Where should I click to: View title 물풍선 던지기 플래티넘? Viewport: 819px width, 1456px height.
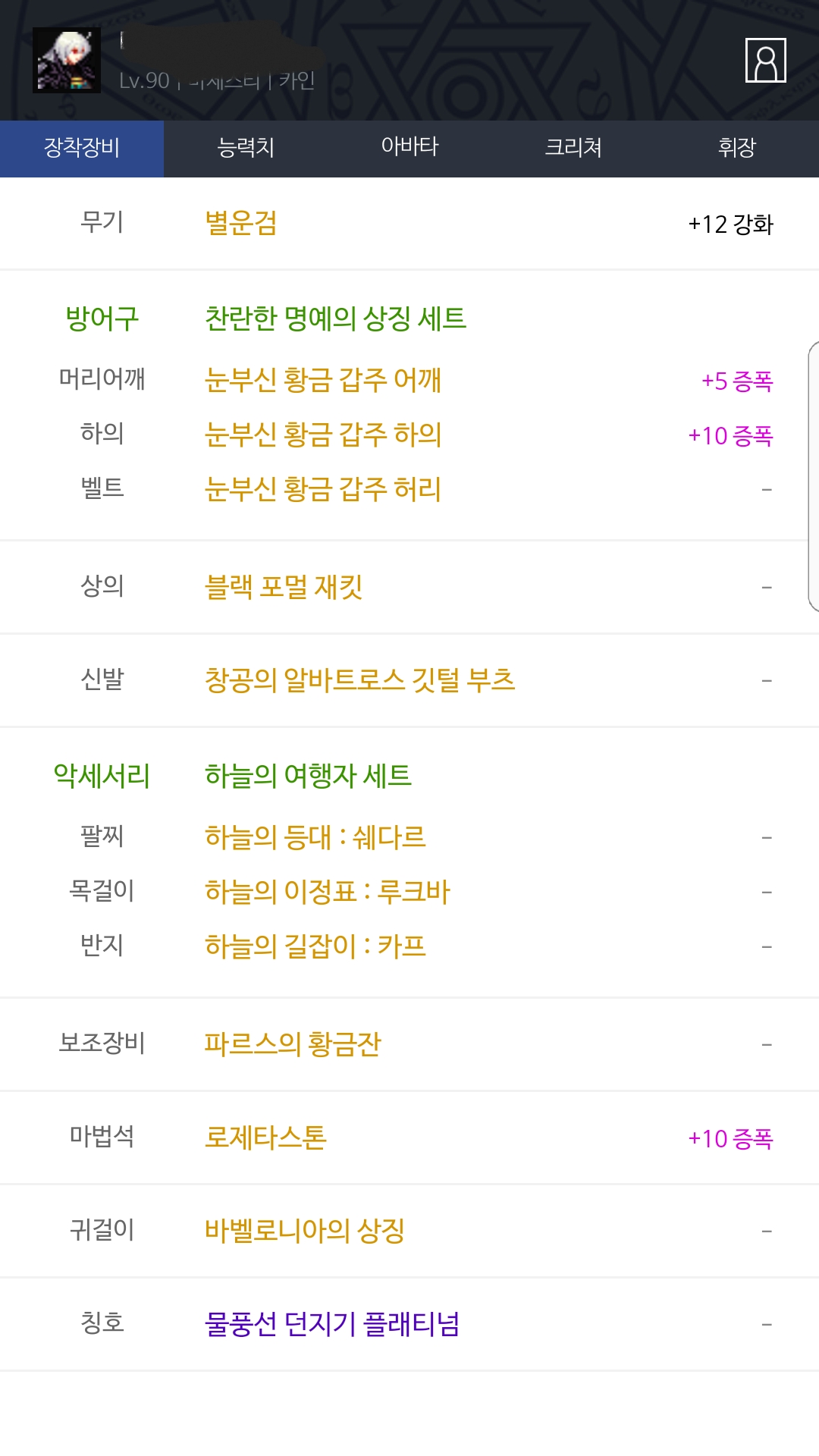click(332, 1324)
